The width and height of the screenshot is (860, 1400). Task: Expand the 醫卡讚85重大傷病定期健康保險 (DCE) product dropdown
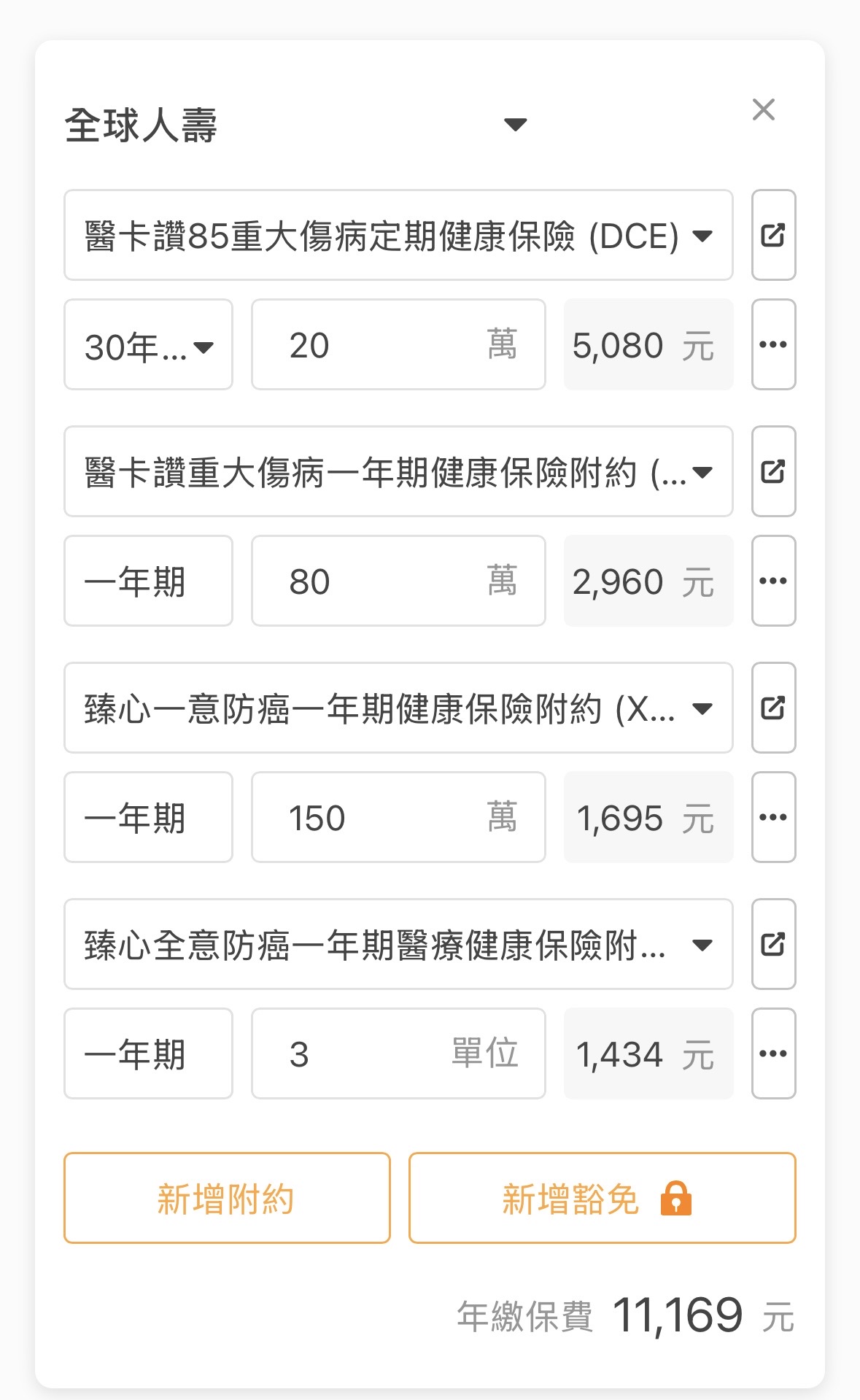(398, 236)
